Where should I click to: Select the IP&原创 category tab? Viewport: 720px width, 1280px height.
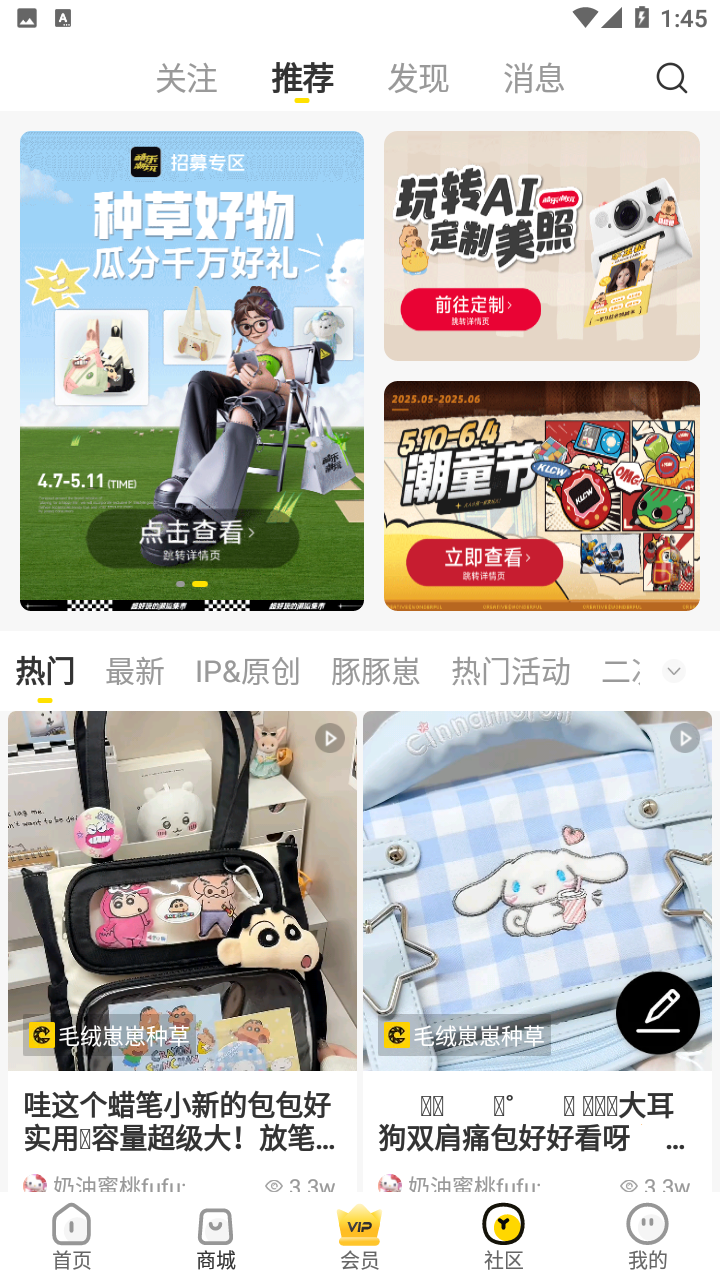click(247, 671)
